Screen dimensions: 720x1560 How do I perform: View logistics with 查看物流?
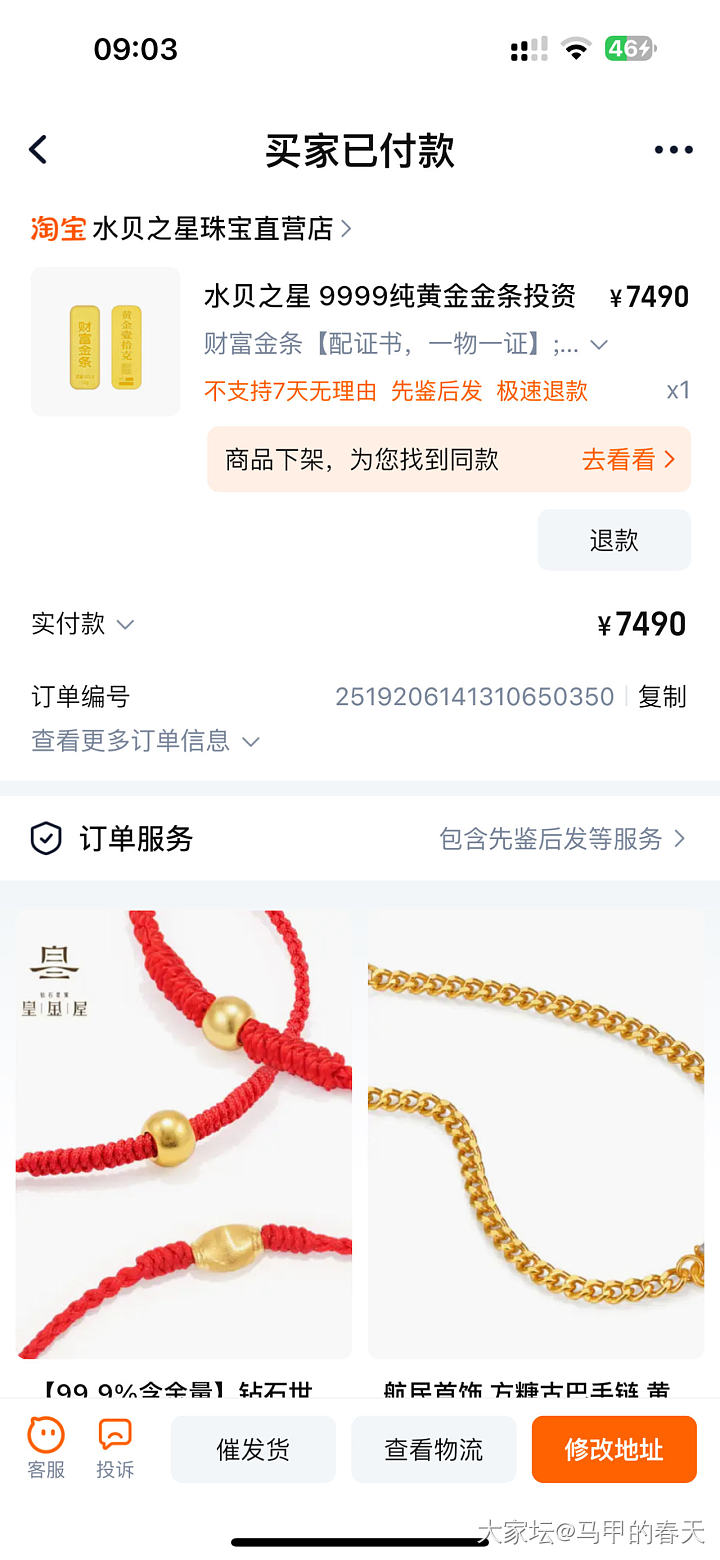tap(433, 1449)
